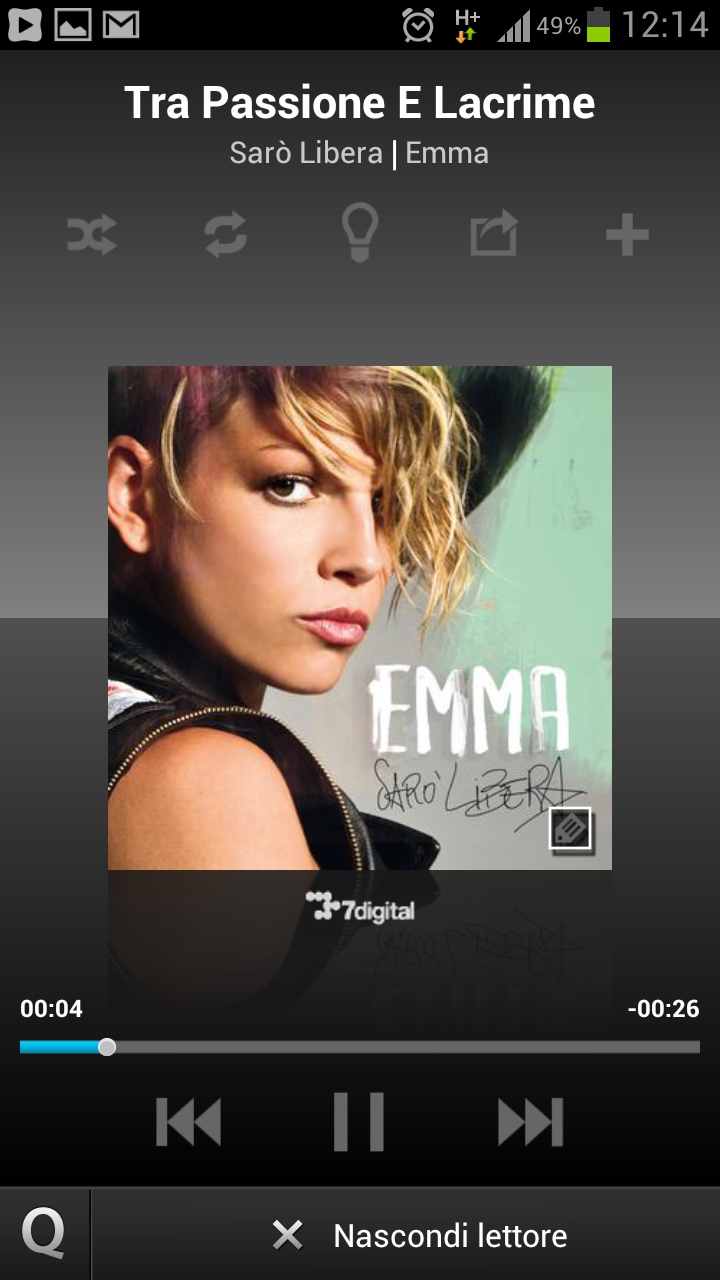Viewport: 720px width, 1280px height.
Task: Add track with the plus icon
Action: click(x=627, y=236)
